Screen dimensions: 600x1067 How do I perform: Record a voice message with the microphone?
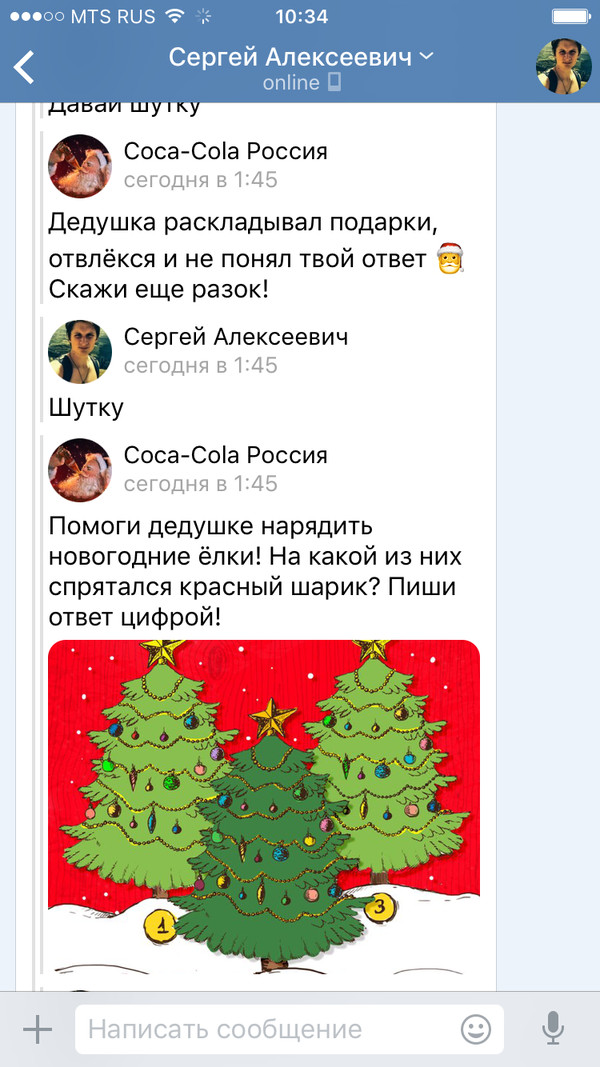tap(552, 1029)
